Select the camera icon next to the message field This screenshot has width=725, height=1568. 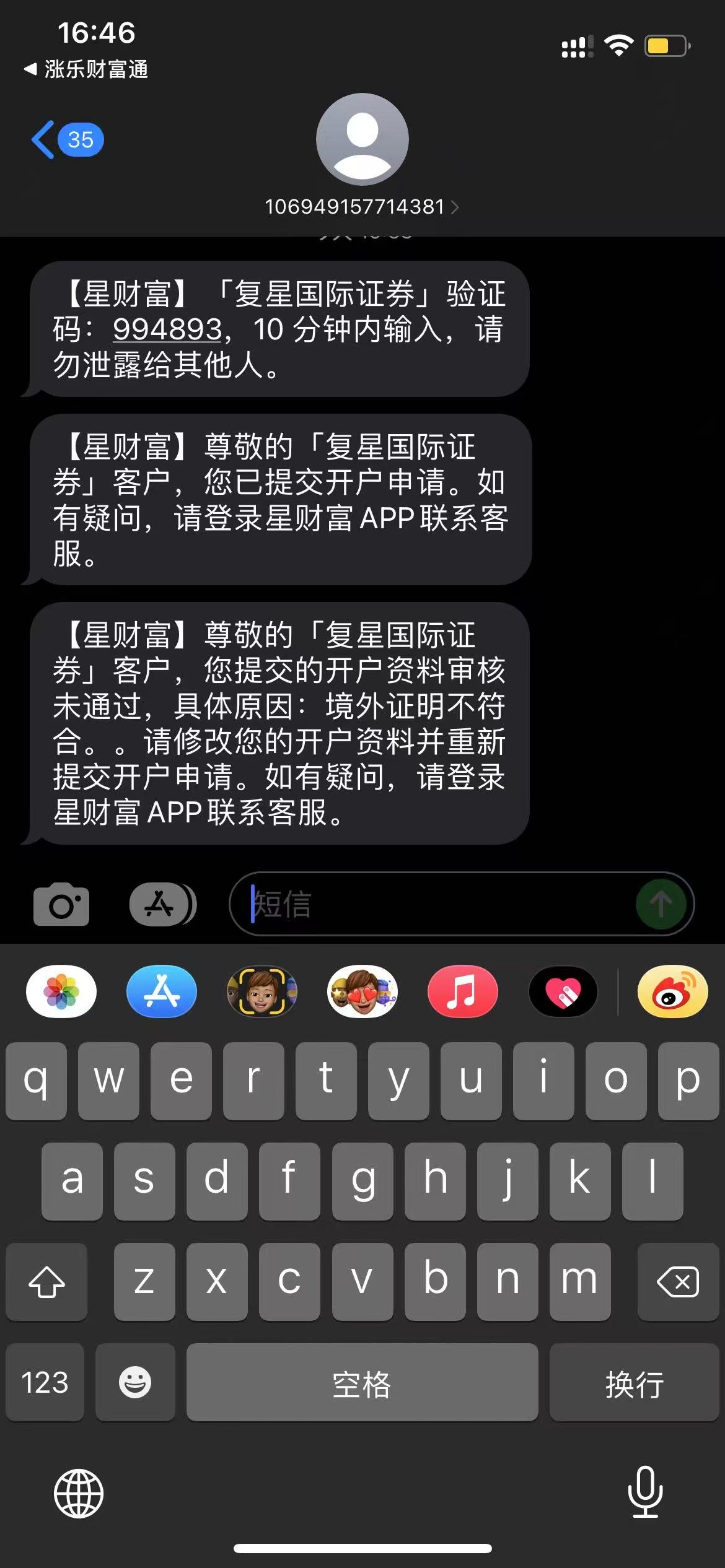(61, 904)
